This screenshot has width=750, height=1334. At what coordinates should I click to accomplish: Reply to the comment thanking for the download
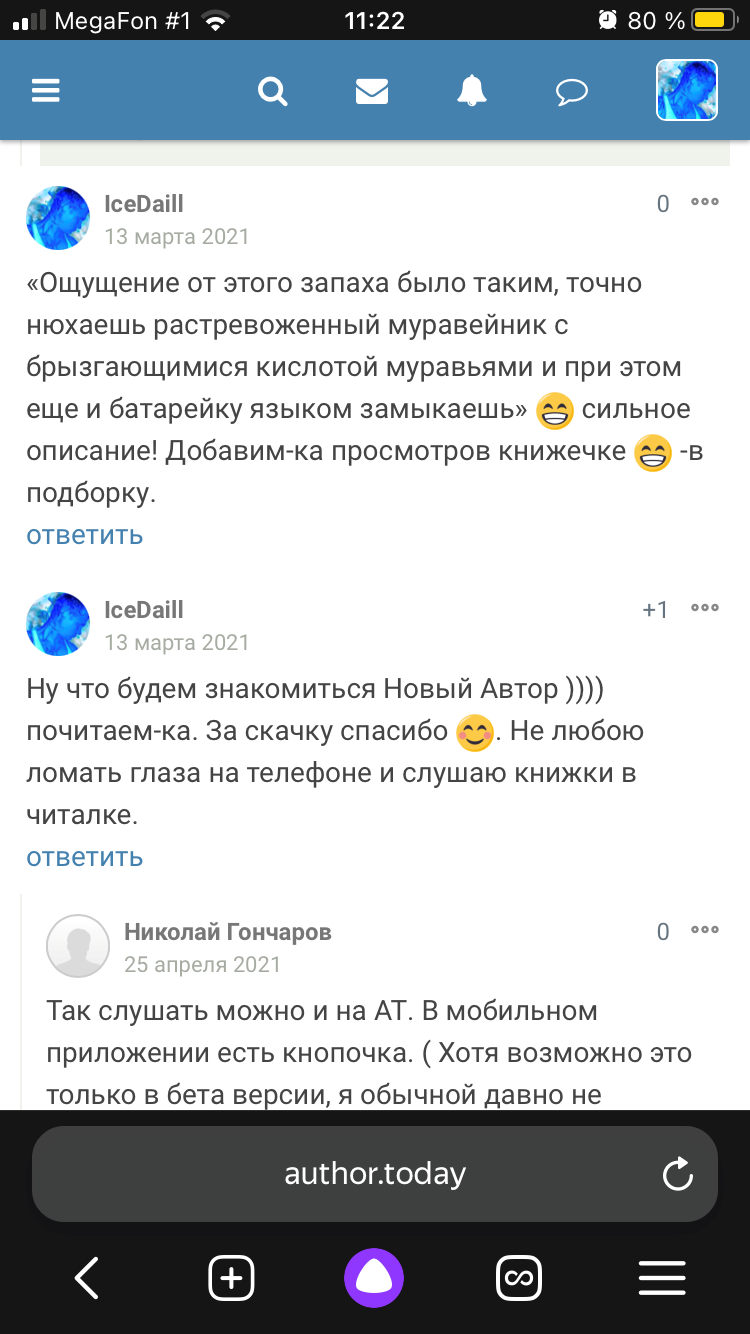[85, 857]
